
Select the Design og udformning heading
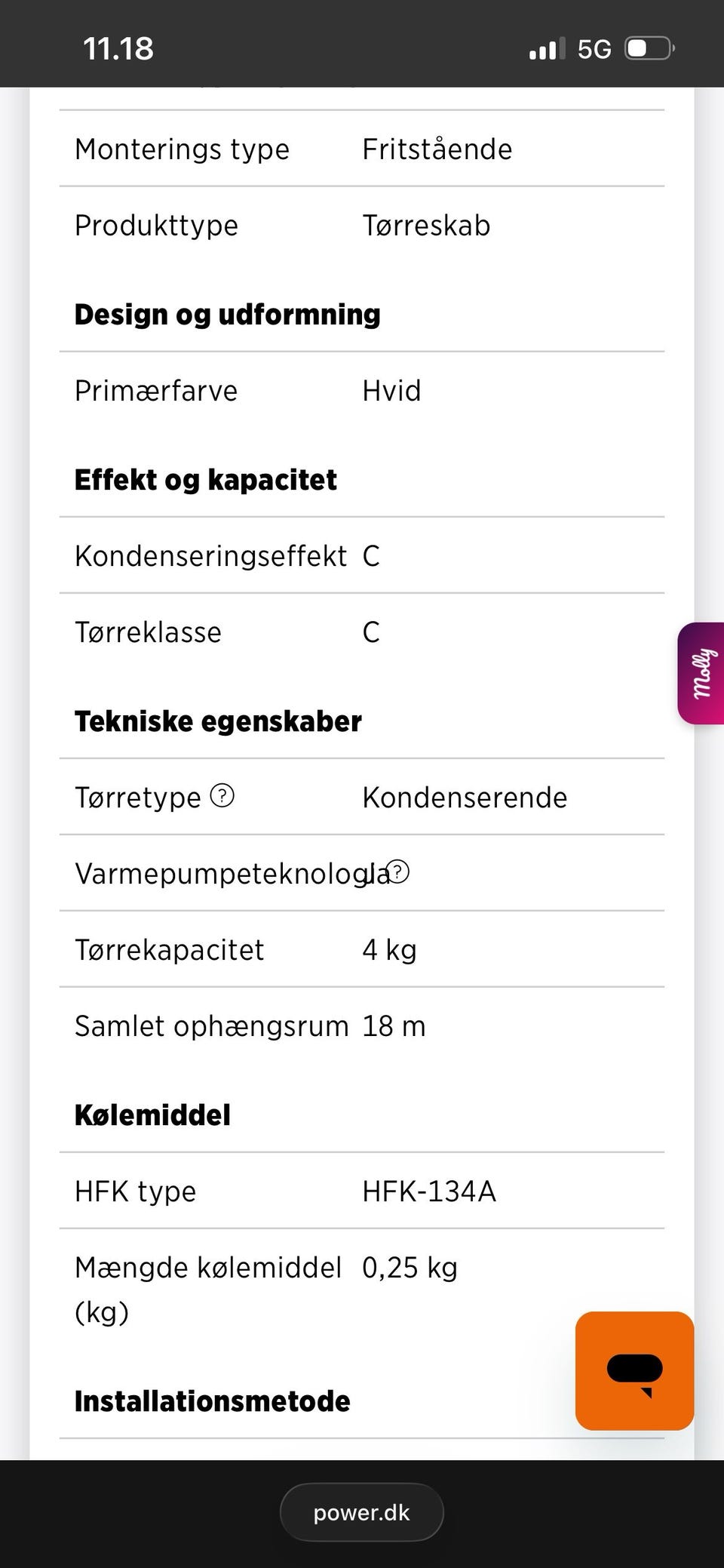click(x=227, y=314)
